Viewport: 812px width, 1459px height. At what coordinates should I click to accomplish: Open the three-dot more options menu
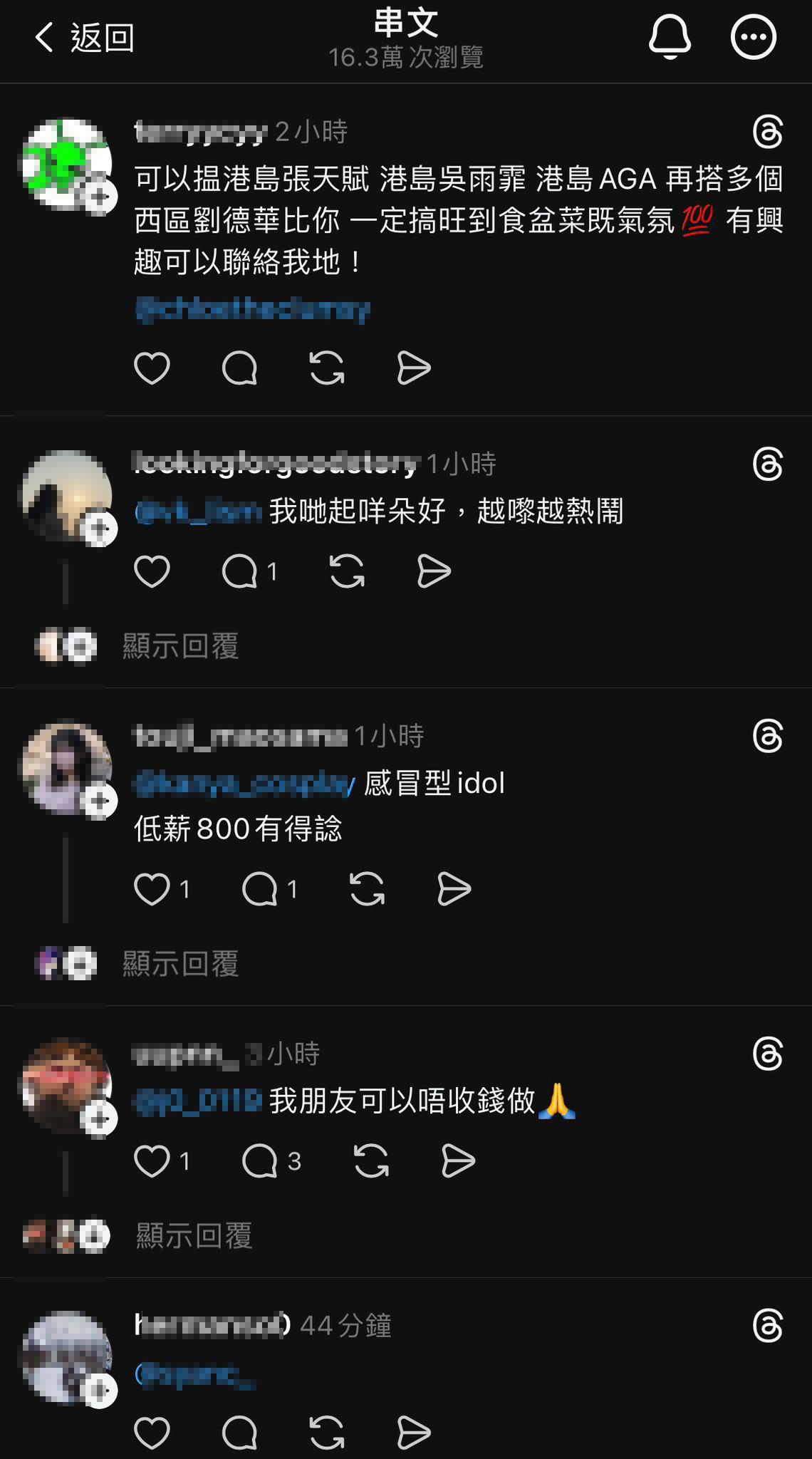(753, 36)
